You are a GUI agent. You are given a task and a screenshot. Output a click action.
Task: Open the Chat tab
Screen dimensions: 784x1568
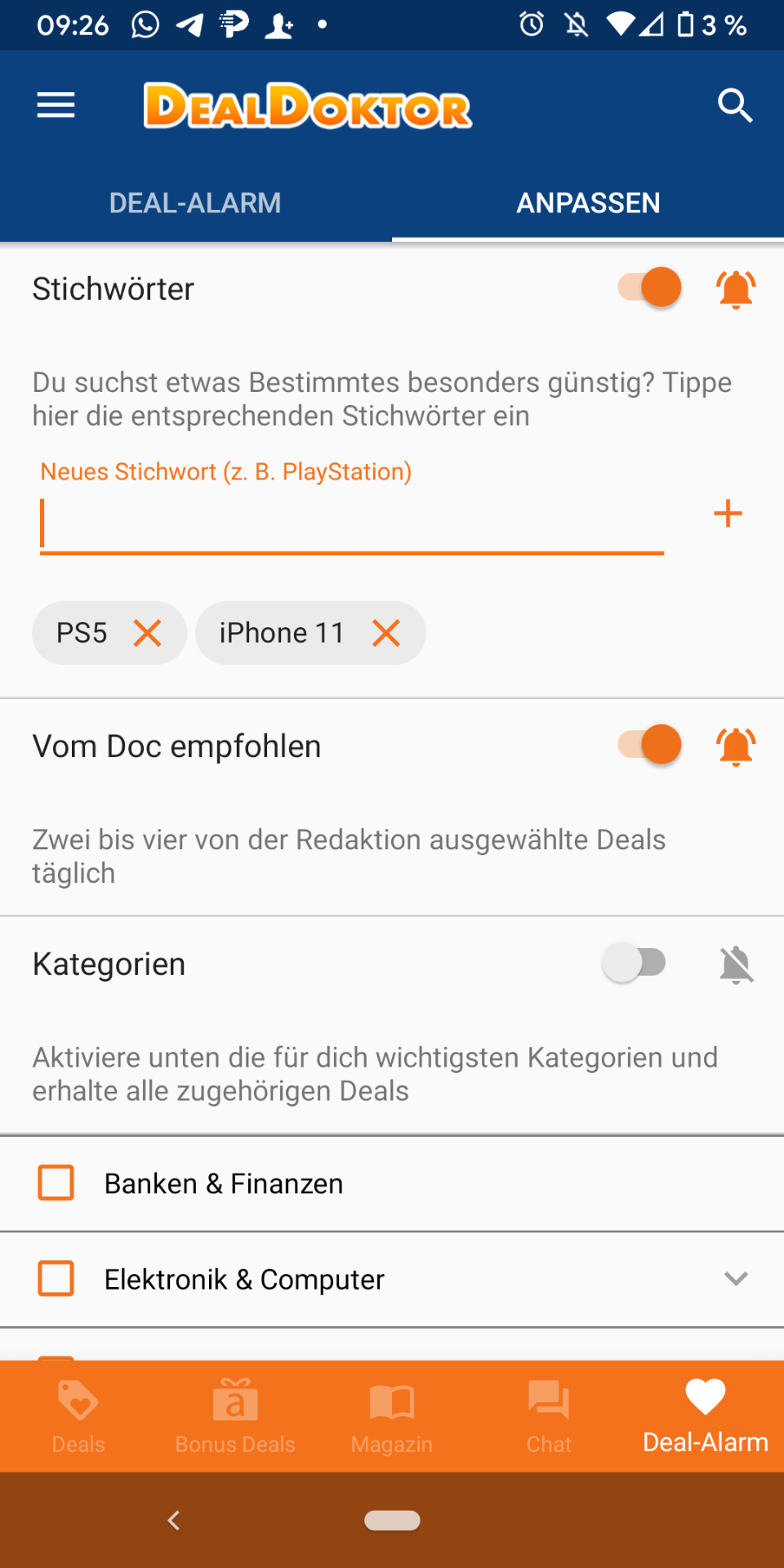549,1417
